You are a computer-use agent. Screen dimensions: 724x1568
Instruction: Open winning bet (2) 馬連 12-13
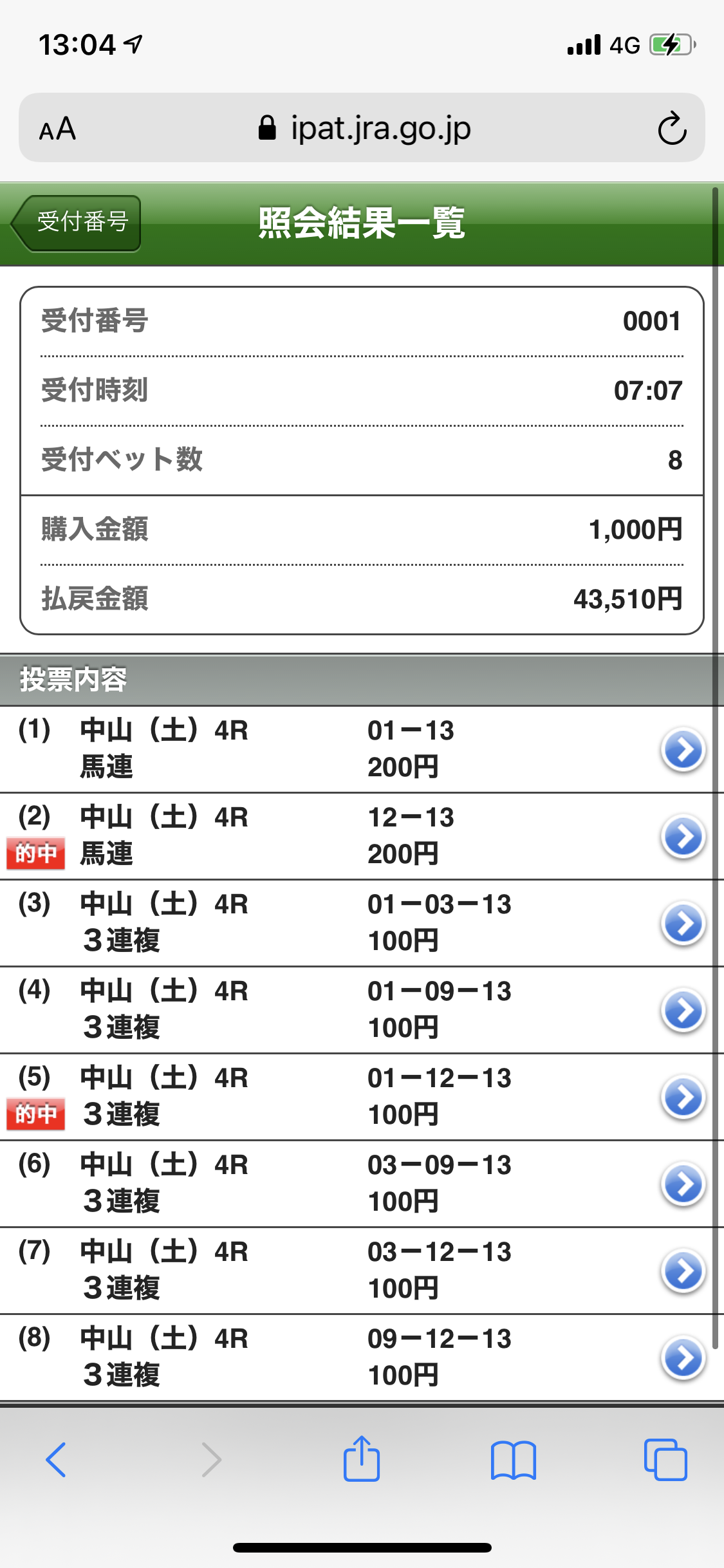(x=683, y=837)
